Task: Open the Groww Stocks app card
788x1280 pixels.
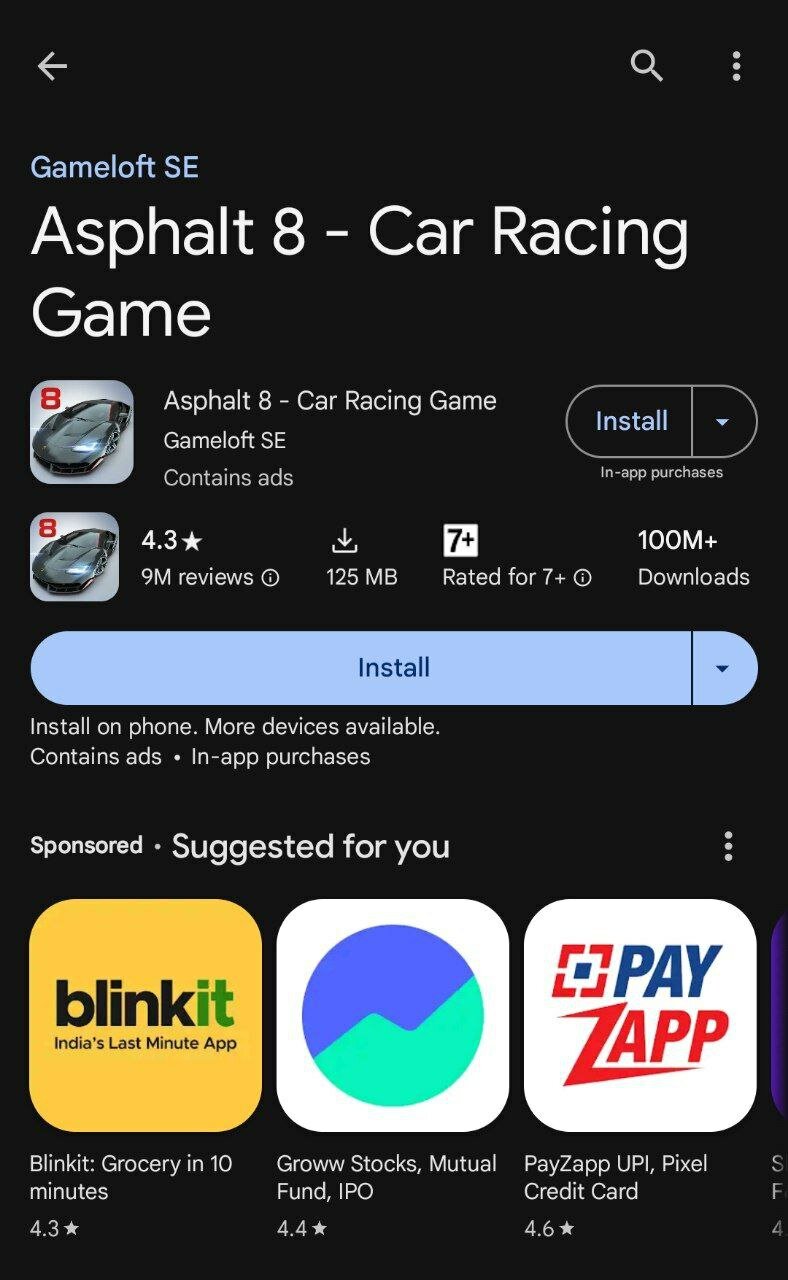Action: click(392, 1015)
